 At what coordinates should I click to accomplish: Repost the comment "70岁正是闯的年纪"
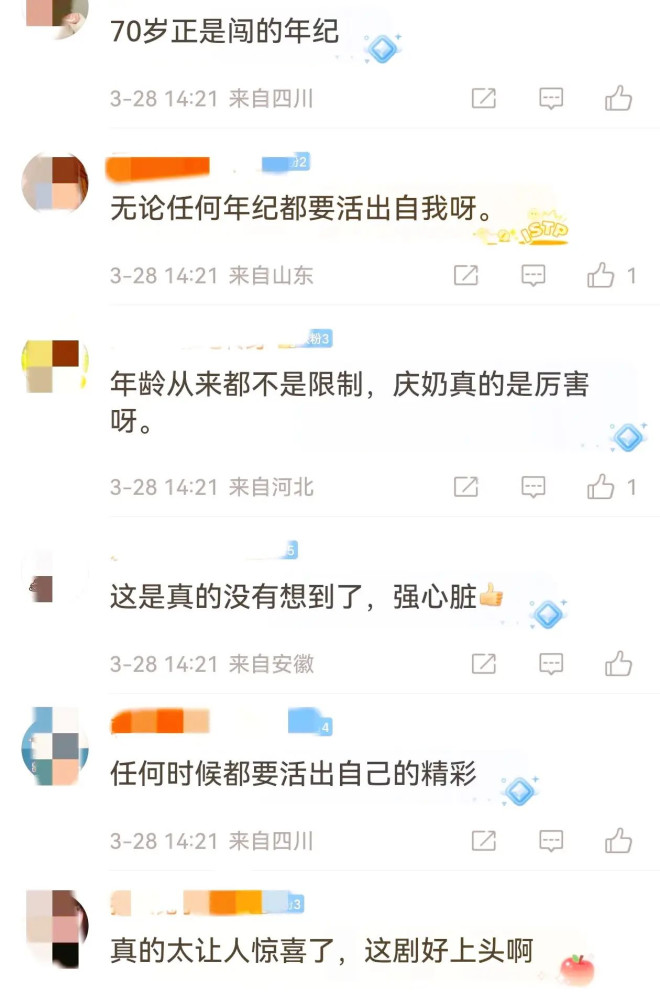pyautogui.click(x=484, y=98)
